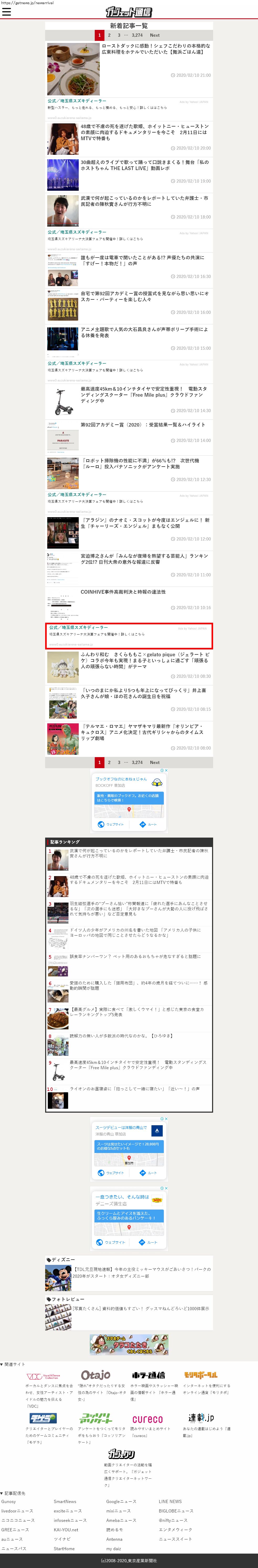
Task: Open ranking item 3 about Hanyu Yuzuru
Action: [138, 909]
